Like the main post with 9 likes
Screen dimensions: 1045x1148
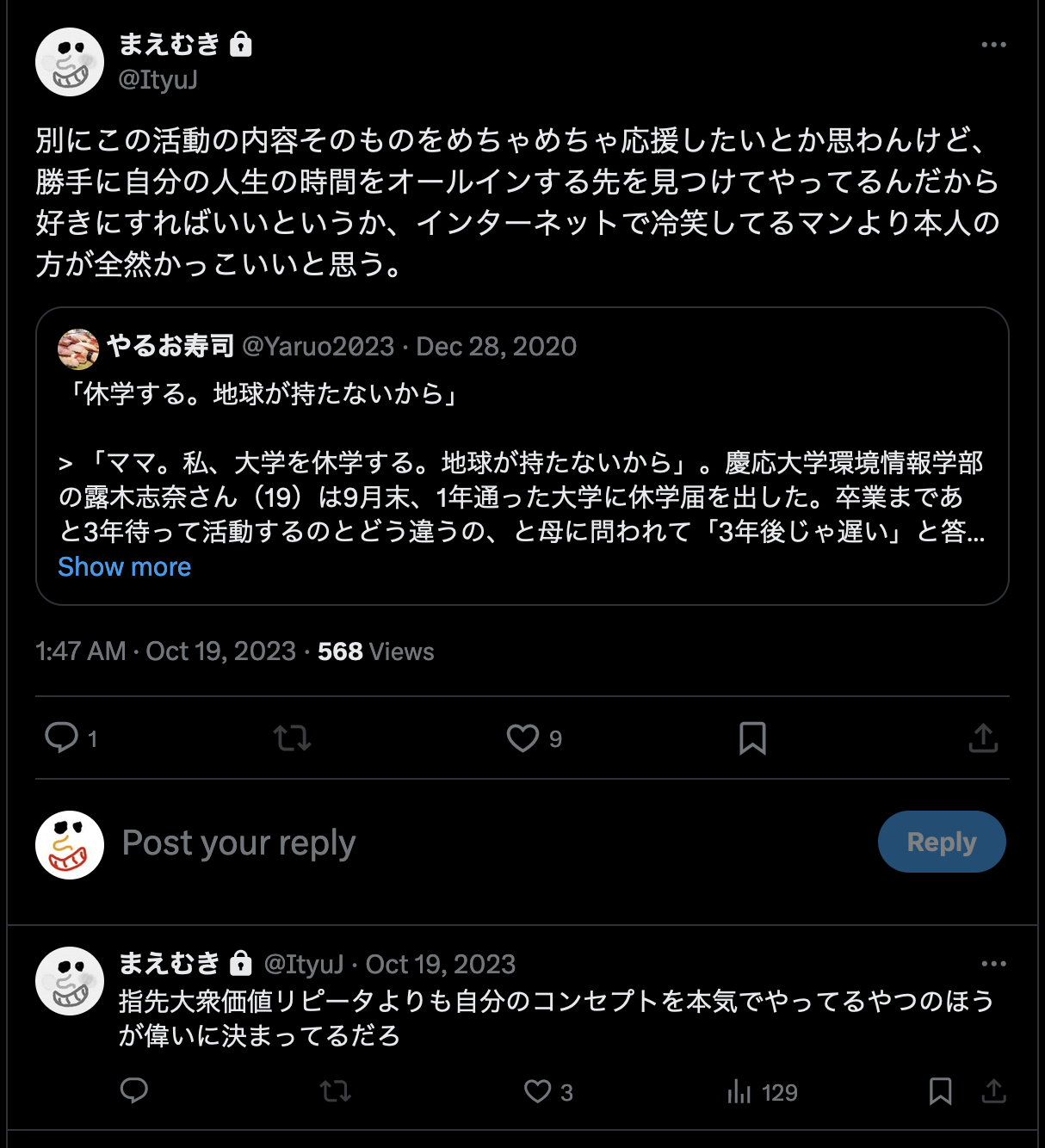[522, 738]
